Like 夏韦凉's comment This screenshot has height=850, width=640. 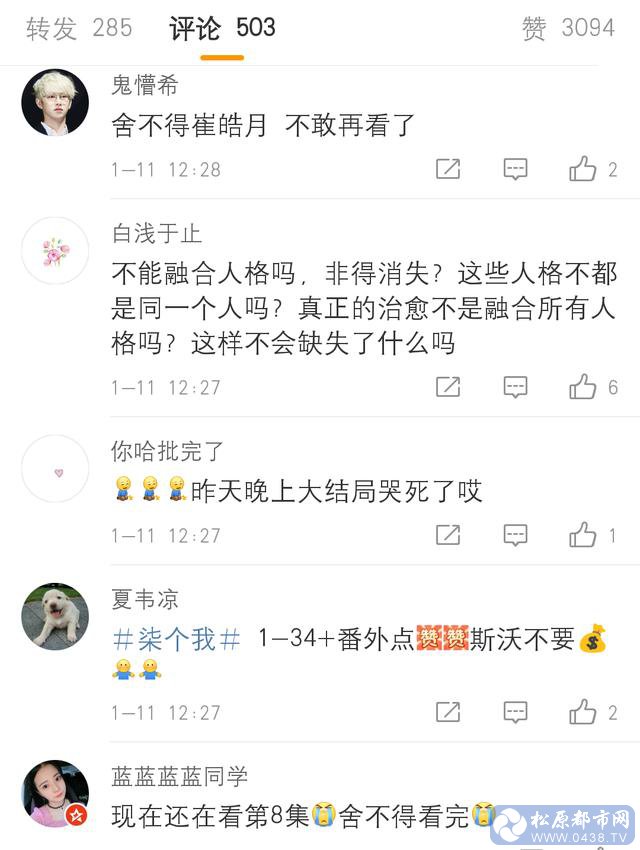pos(583,712)
